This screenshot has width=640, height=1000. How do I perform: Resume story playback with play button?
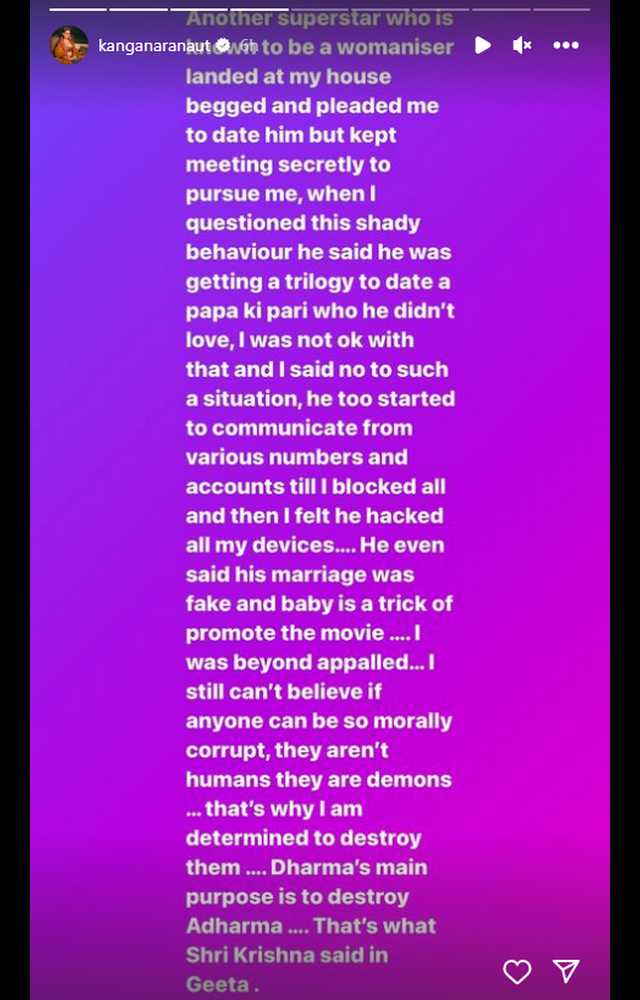[x=483, y=45]
